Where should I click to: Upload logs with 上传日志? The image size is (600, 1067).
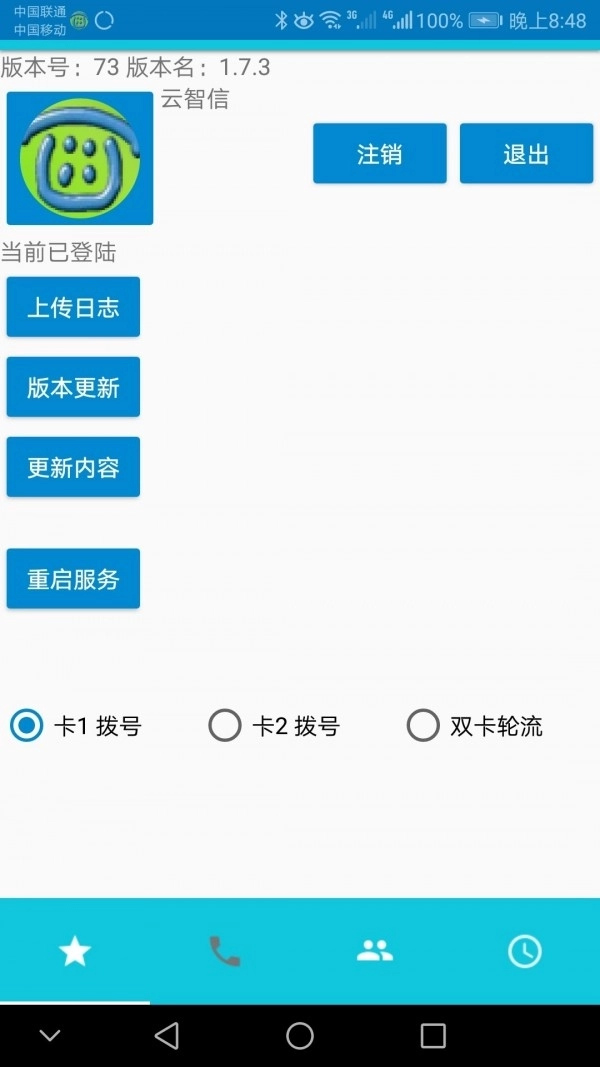(73, 307)
